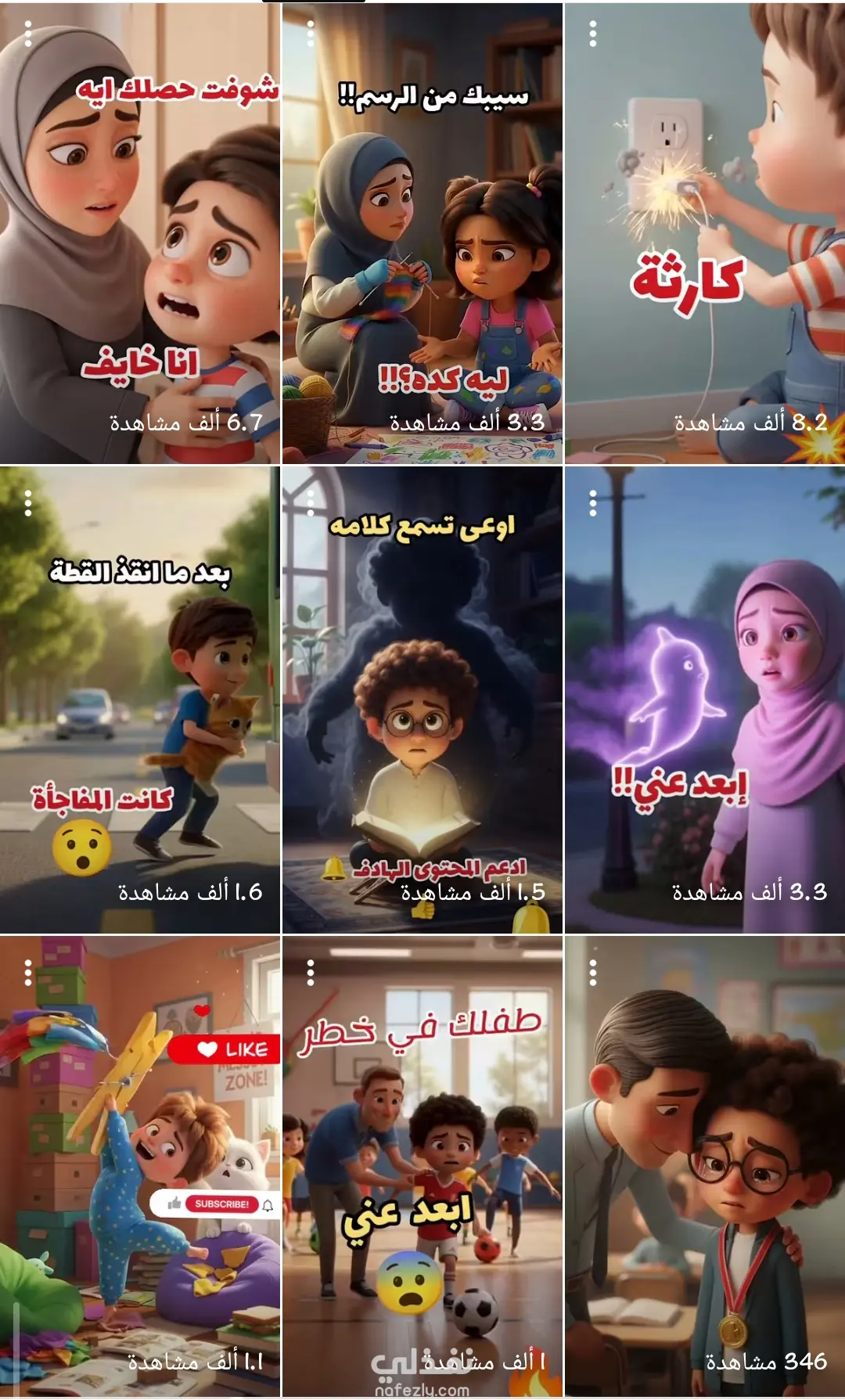Open options for the clothespin short

pos(28,972)
